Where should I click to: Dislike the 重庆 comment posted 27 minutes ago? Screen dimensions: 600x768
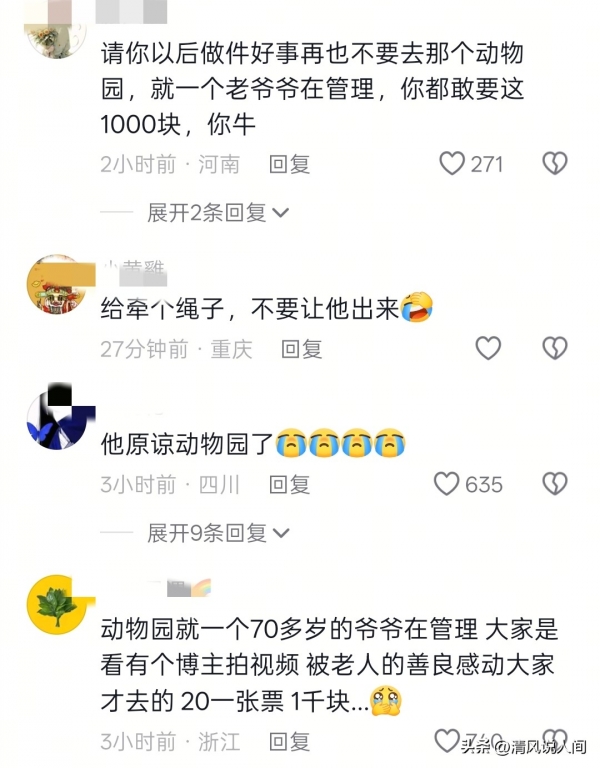click(x=555, y=348)
